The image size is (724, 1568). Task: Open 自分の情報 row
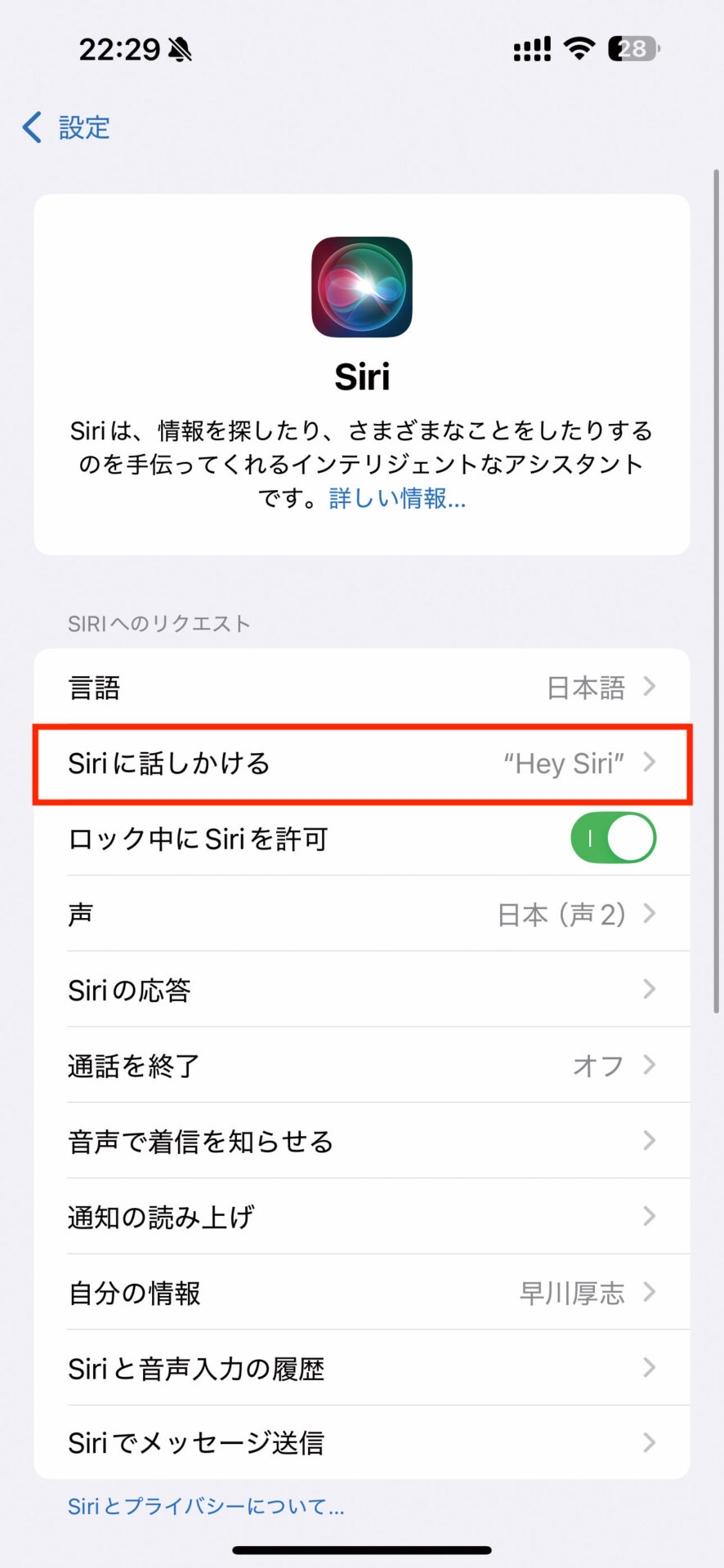pos(361,1292)
